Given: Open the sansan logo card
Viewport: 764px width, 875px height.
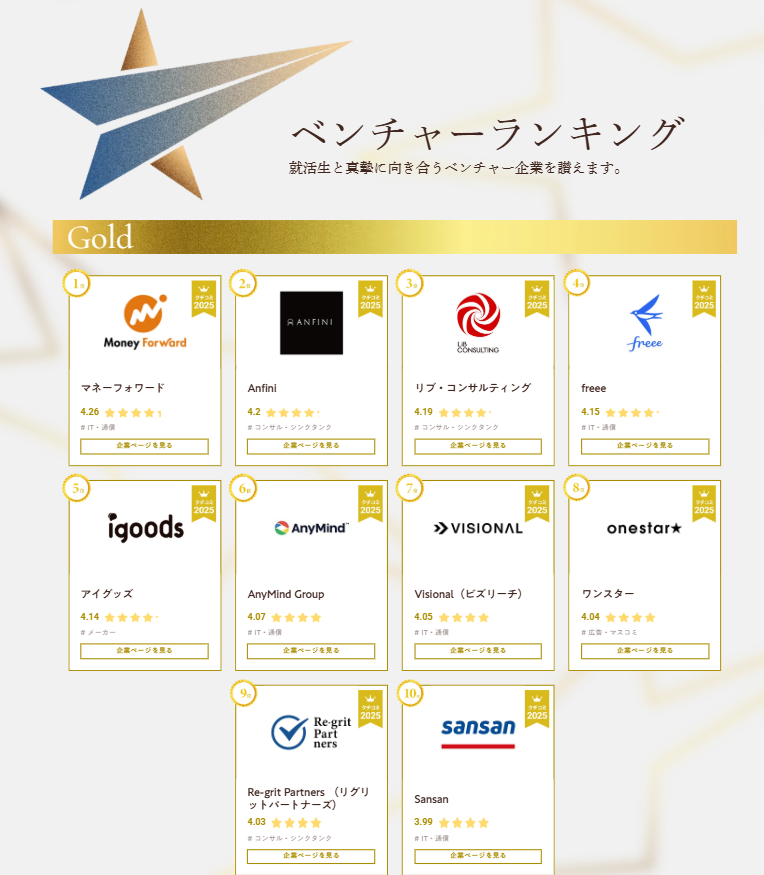Looking at the screenshot, I should [478, 732].
